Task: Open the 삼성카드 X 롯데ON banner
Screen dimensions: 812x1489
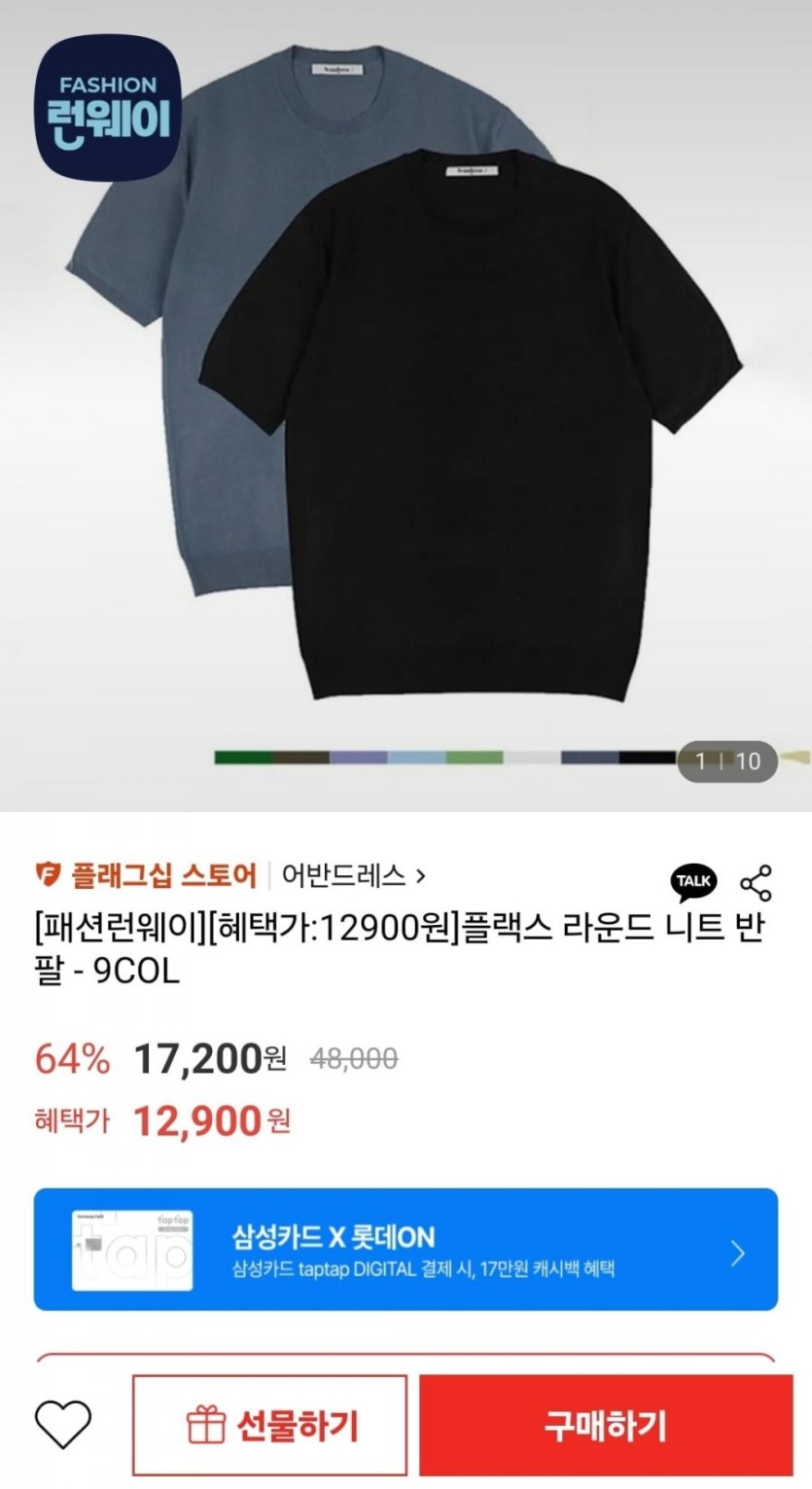Action: [406, 1250]
